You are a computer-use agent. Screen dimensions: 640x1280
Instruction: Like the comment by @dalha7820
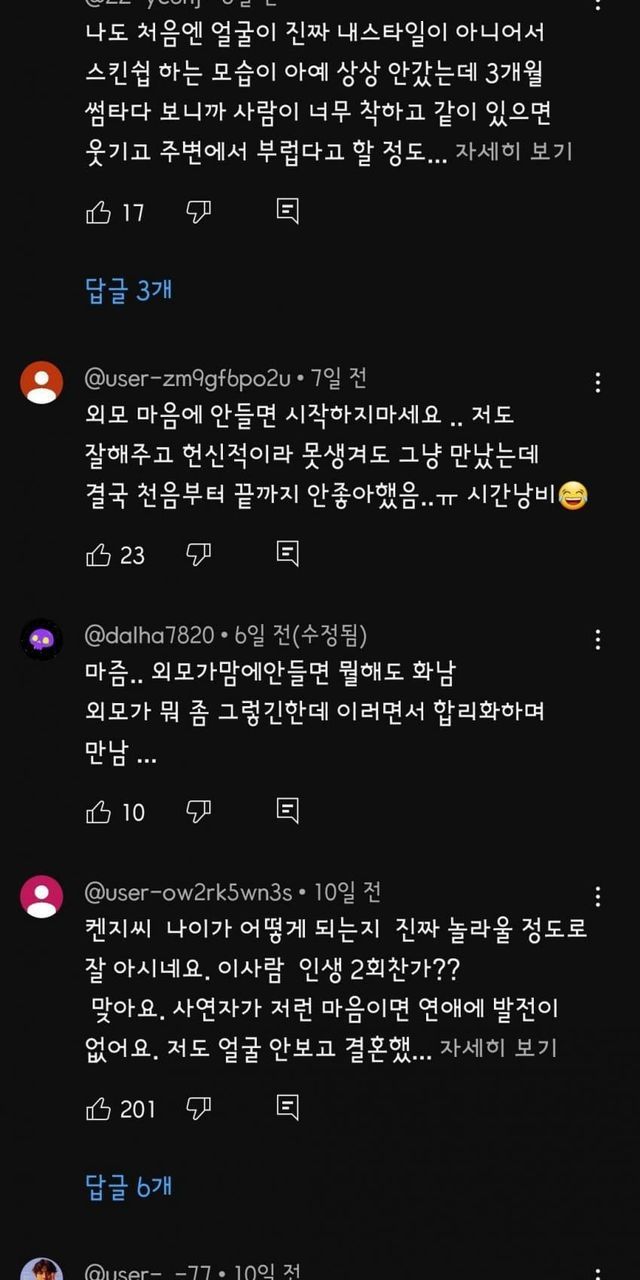pos(99,811)
